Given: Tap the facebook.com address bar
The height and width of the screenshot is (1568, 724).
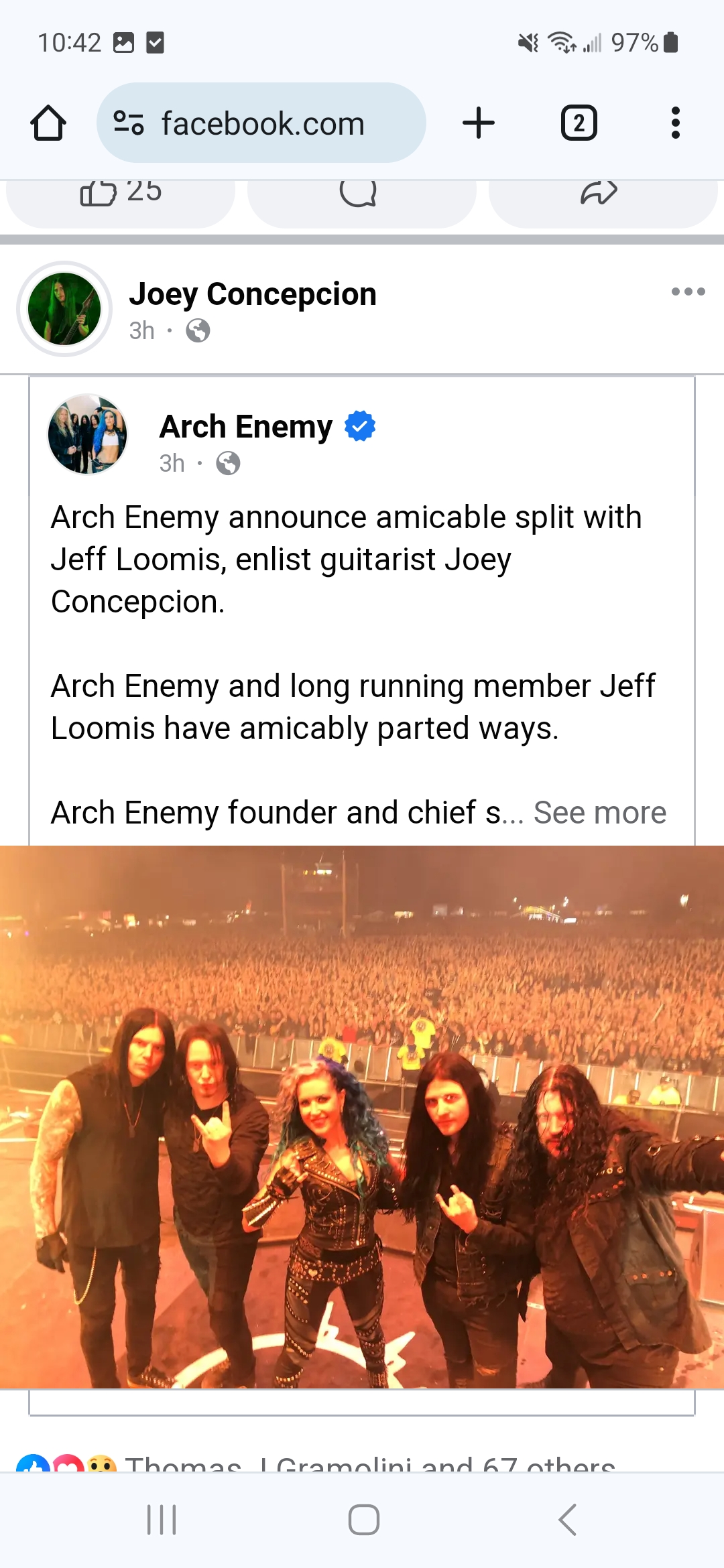Looking at the screenshot, I should (261, 123).
